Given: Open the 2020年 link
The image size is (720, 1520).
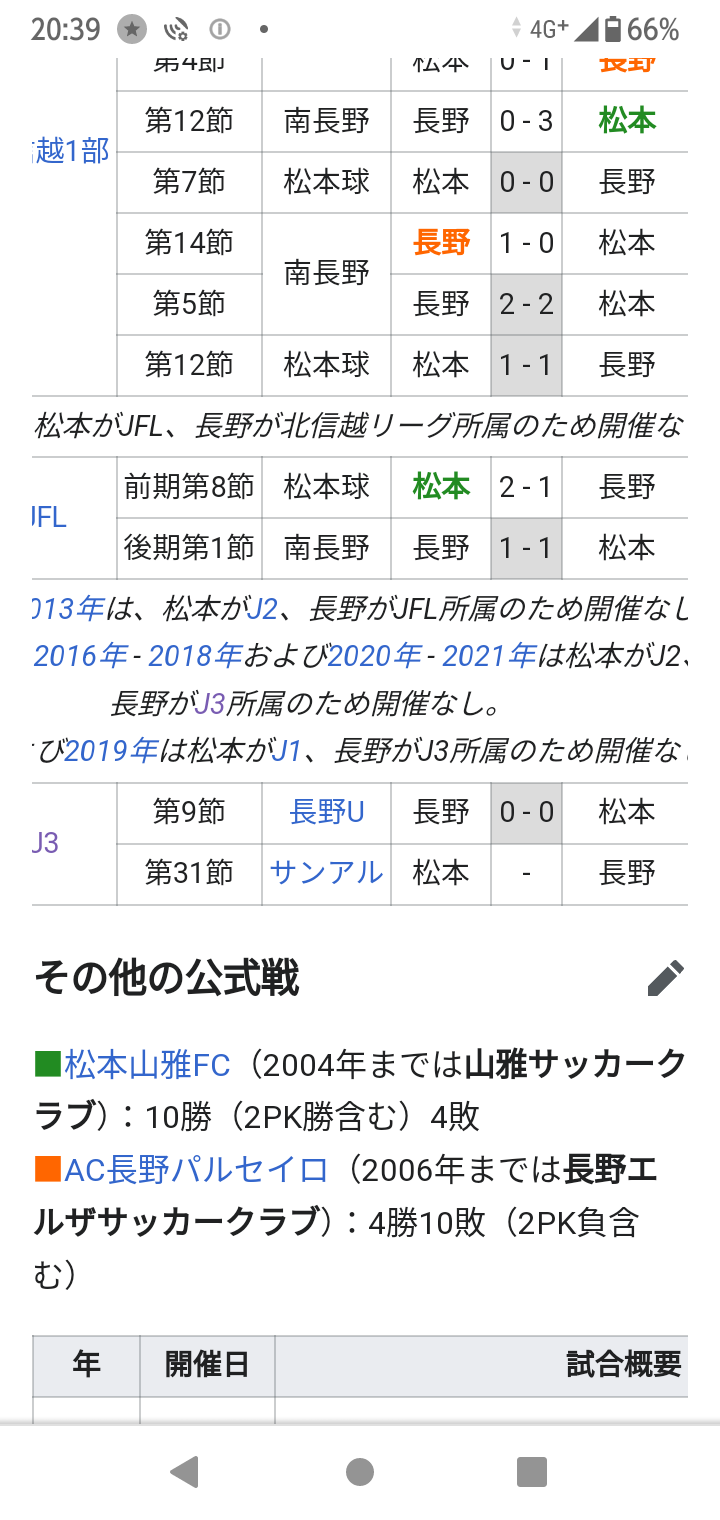Looking at the screenshot, I should 375,656.
